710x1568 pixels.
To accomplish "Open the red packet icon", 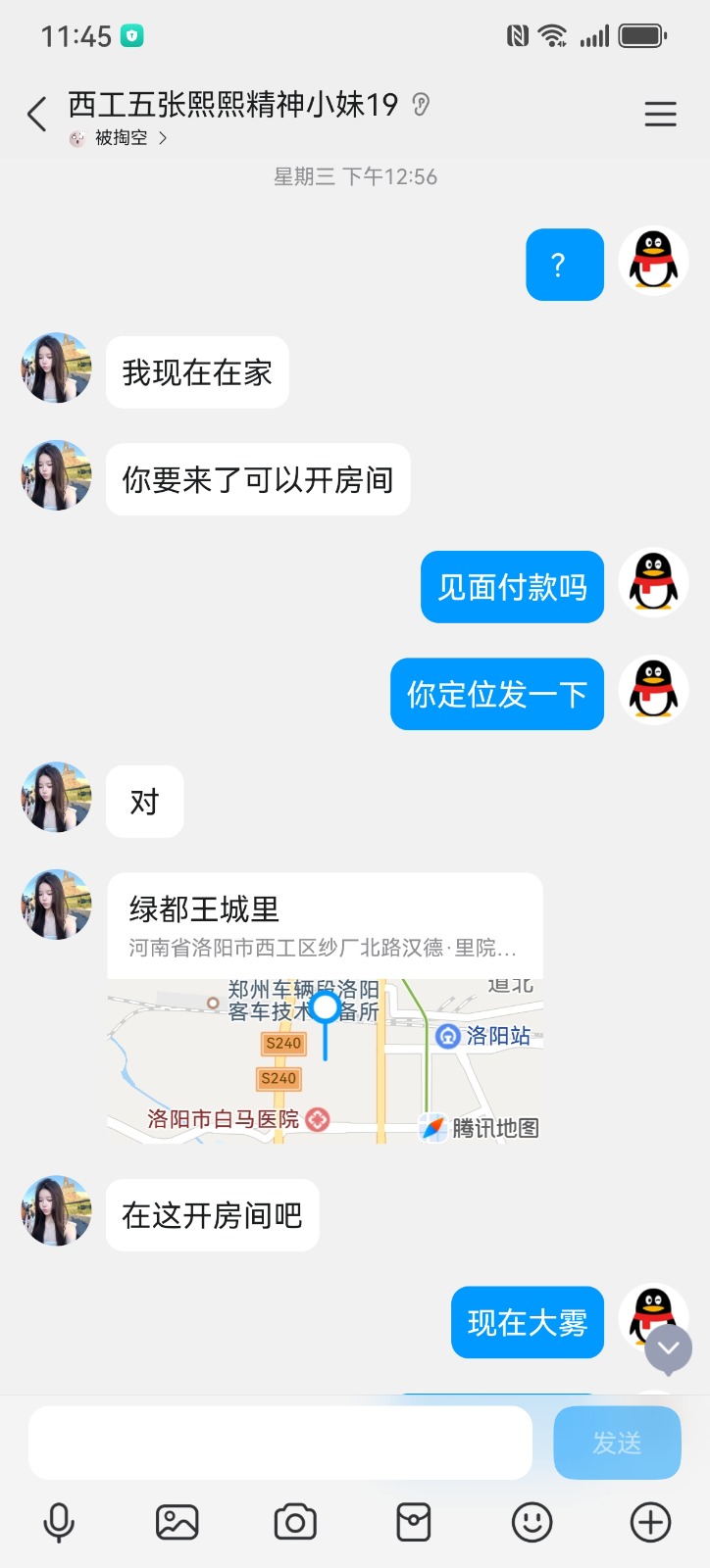I will coord(413,1521).
